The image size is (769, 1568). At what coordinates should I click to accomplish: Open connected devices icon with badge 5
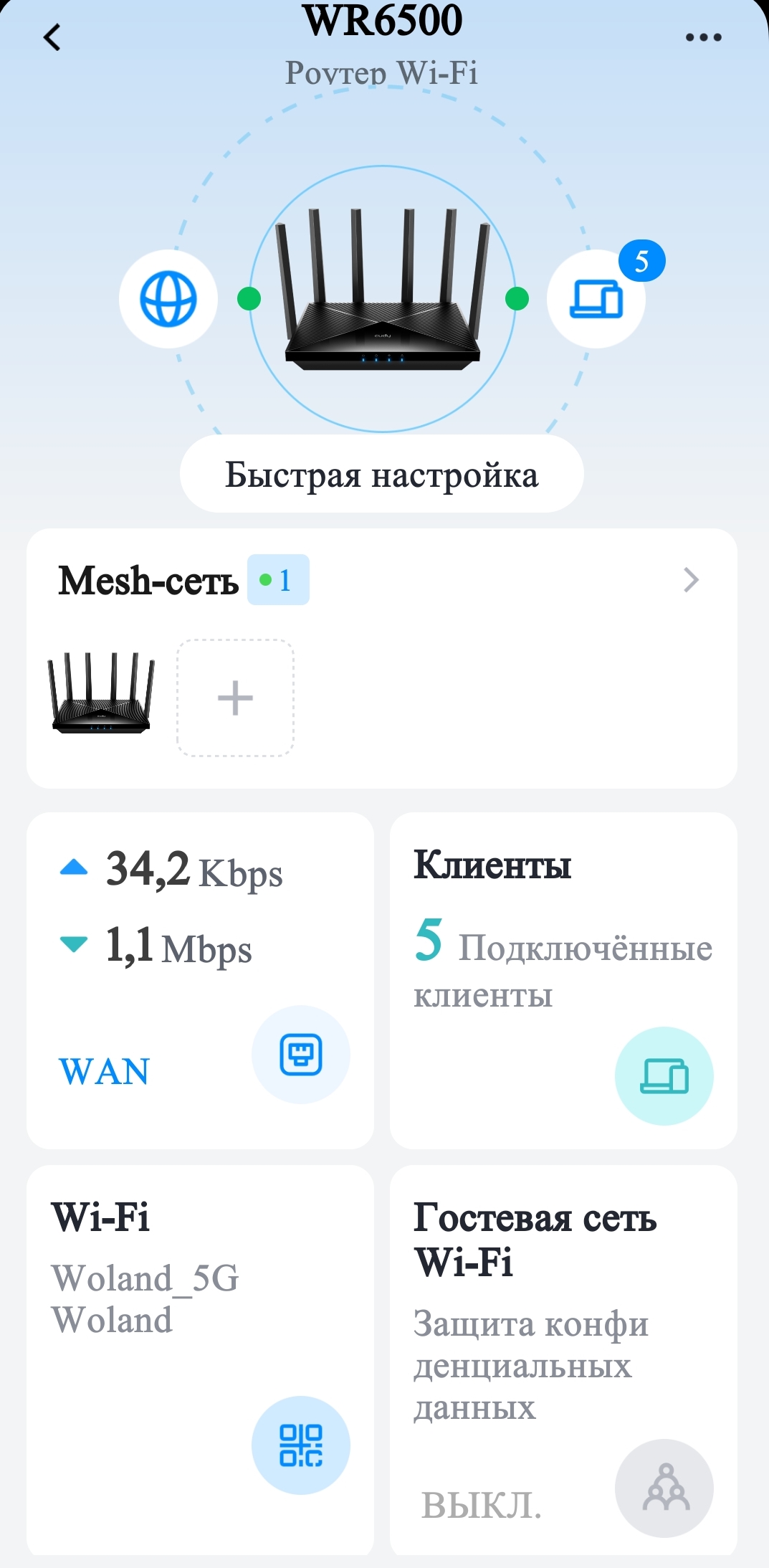coord(596,299)
